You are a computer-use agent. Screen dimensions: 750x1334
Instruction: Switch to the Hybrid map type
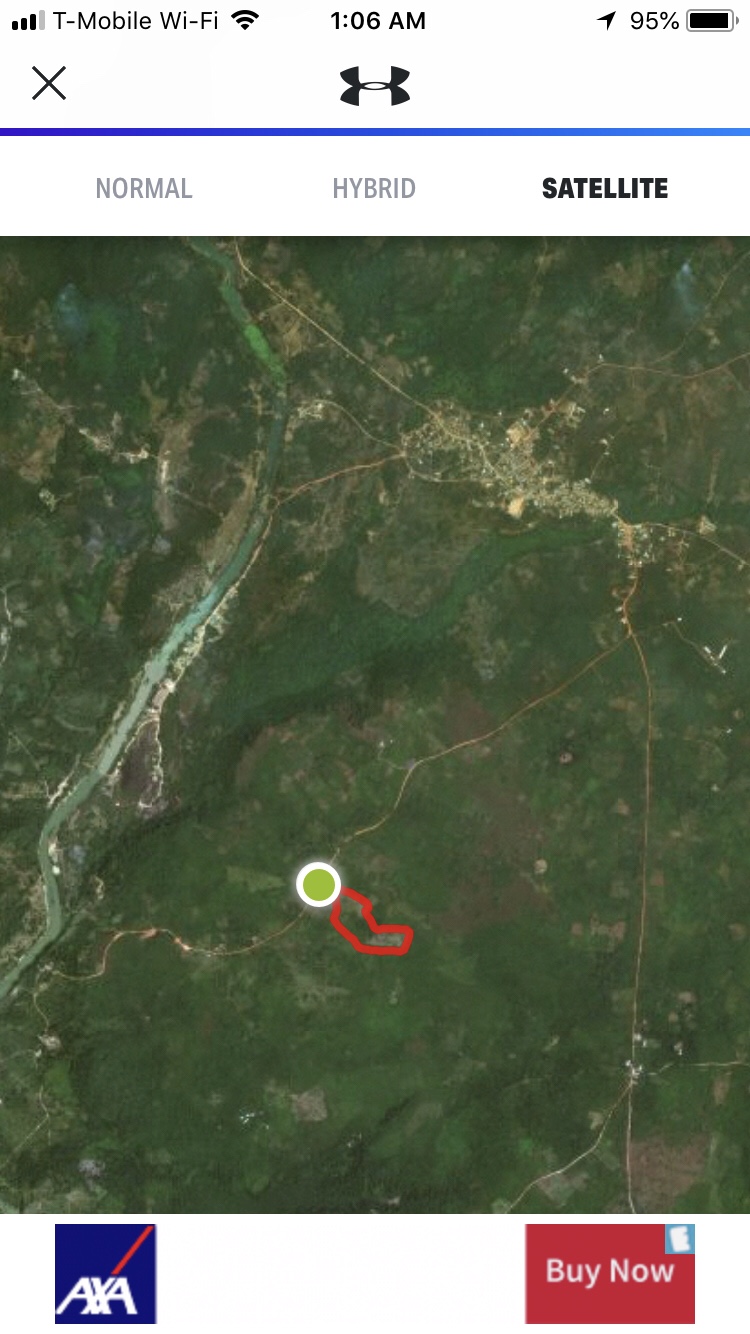click(374, 188)
